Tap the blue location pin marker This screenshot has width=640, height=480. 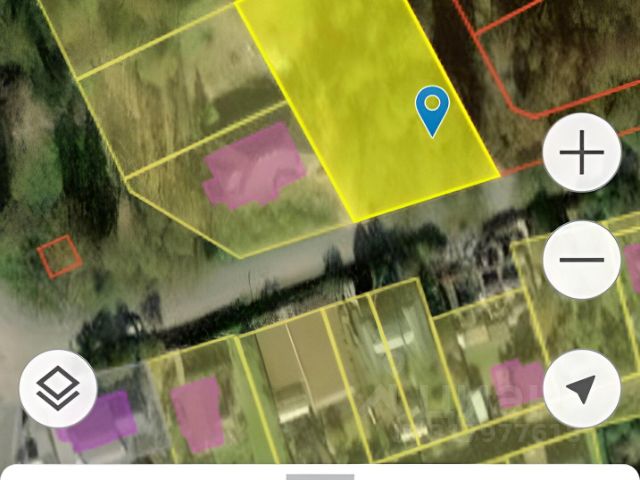click(432, 108)
